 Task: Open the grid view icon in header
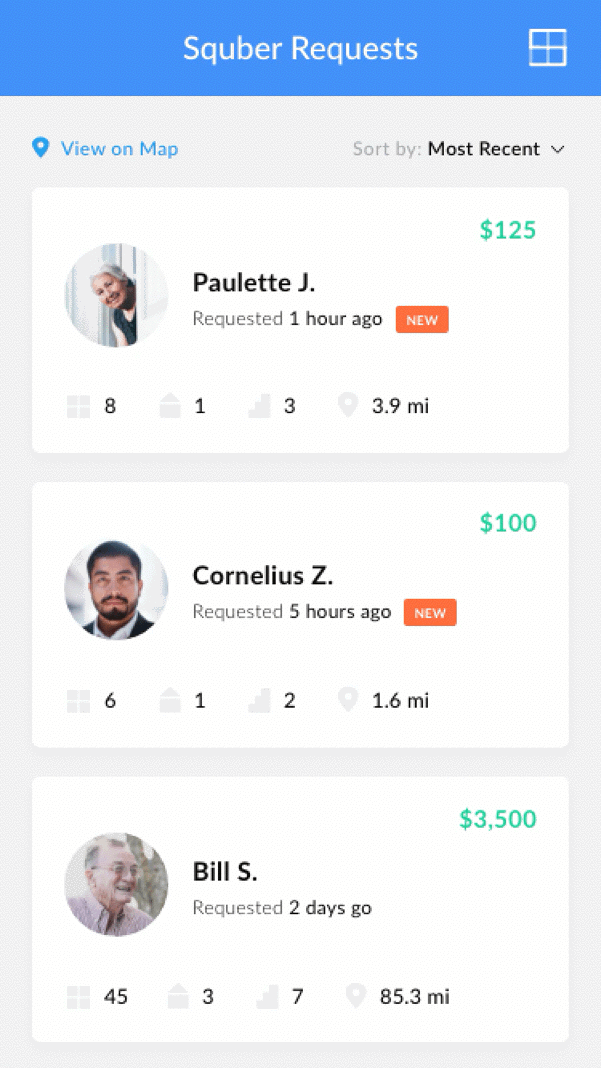(548, 48)
